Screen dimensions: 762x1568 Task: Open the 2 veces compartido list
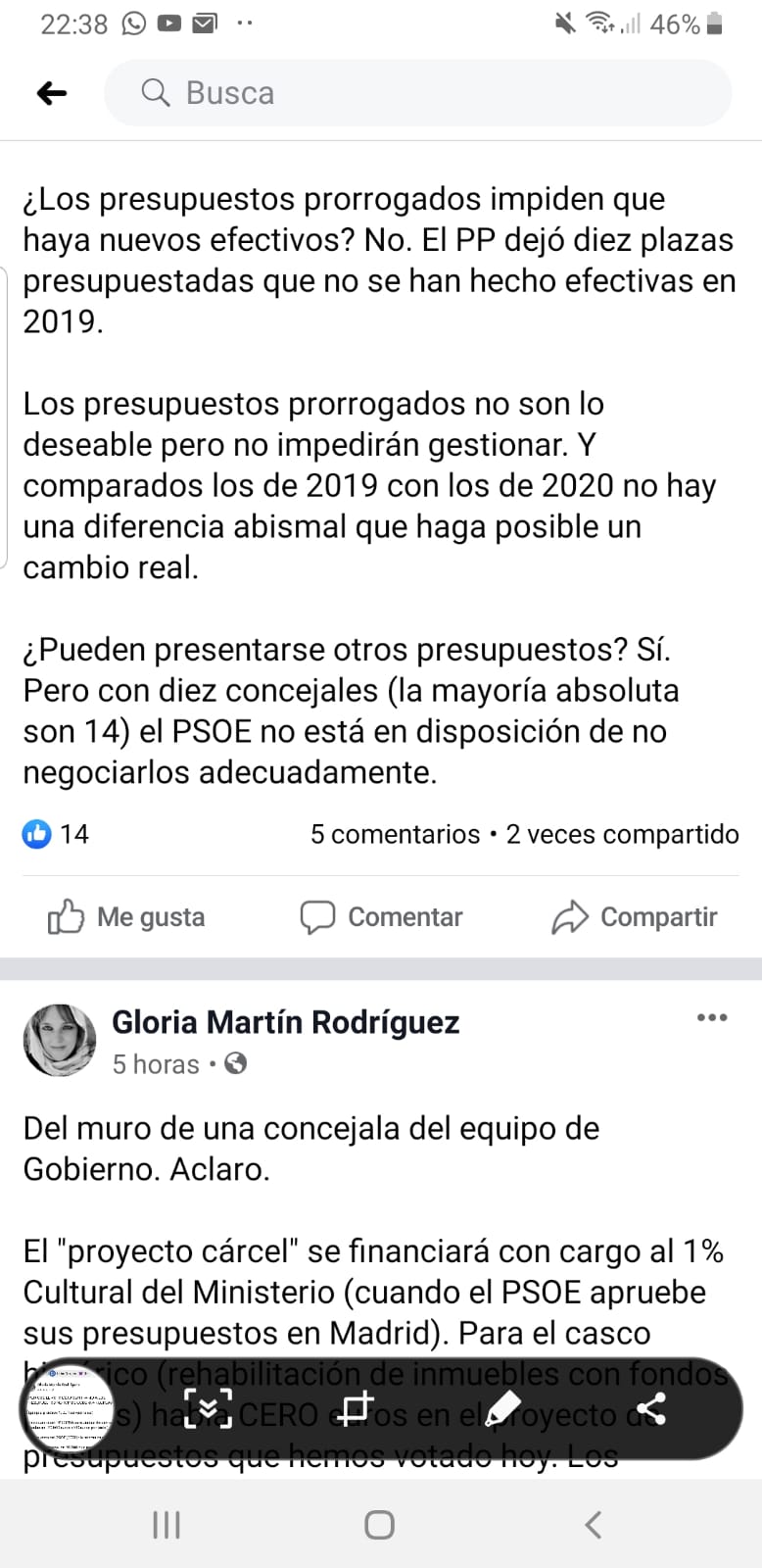pyautogui.click(x=622, y=834)
